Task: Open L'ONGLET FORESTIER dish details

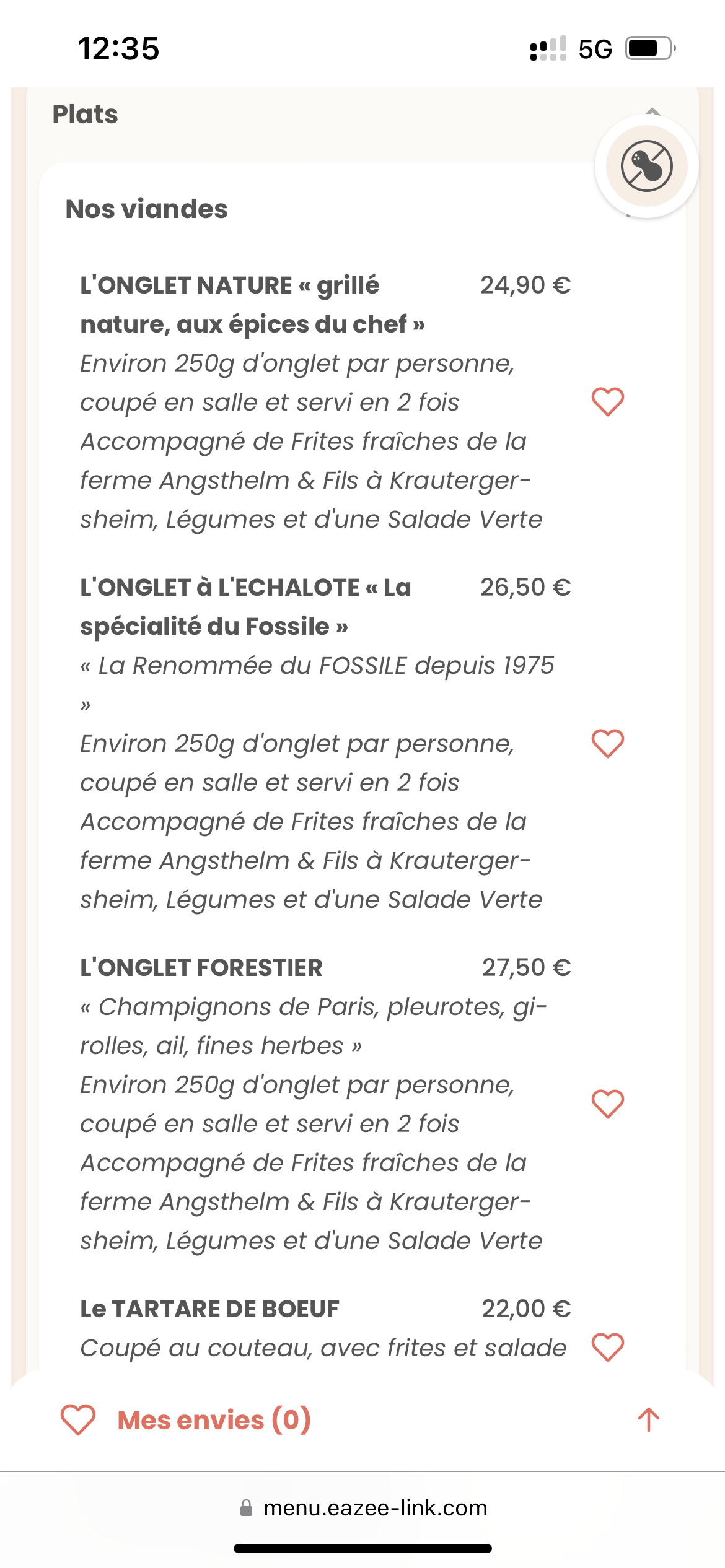Action: pos(201,967)
